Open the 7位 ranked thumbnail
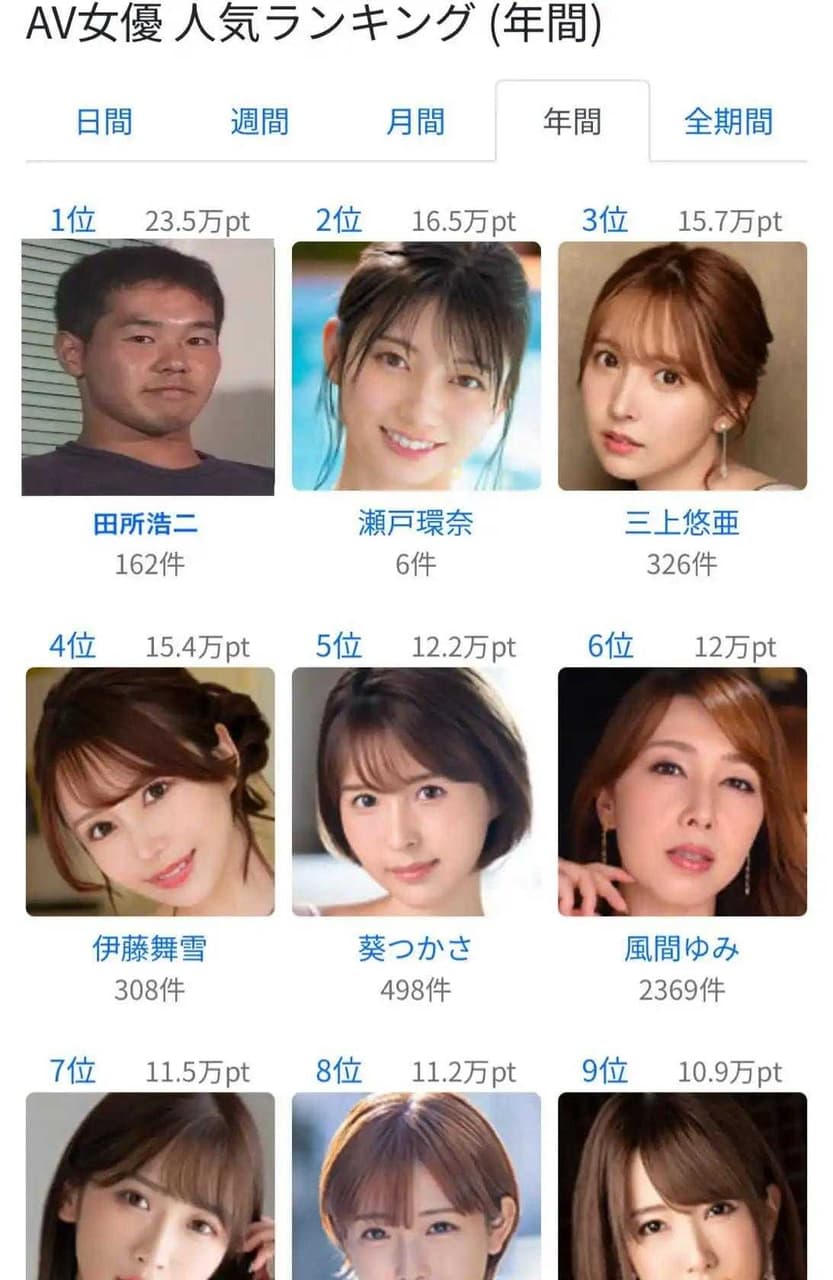This screenshot has height=1280, width=833. pyautogui.click(x=150, y=1186)
